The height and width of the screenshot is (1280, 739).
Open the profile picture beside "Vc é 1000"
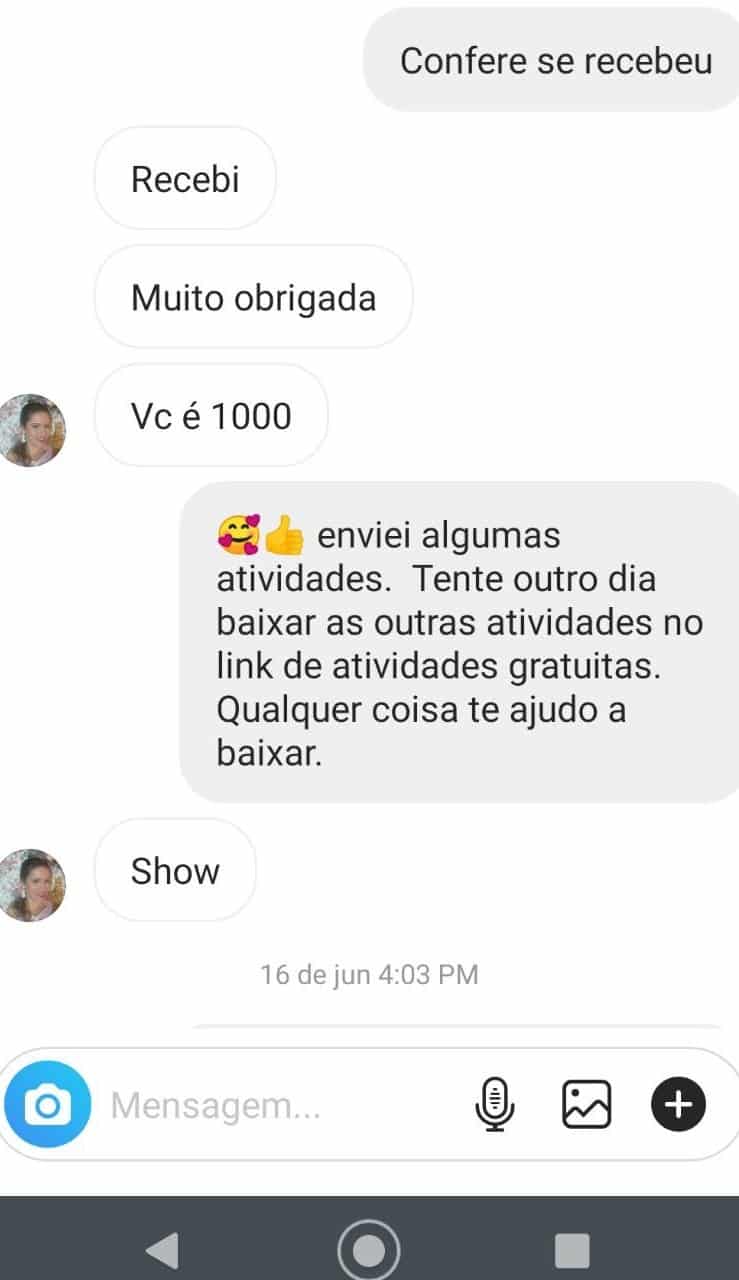(x=31, y=430)
